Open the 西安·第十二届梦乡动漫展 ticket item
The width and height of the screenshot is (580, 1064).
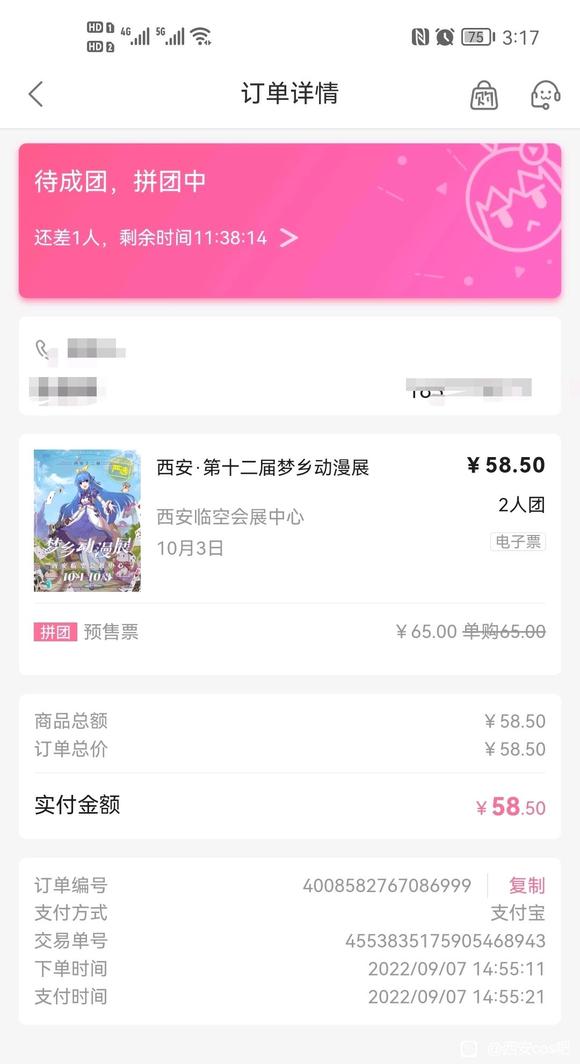tap(290, 520)
